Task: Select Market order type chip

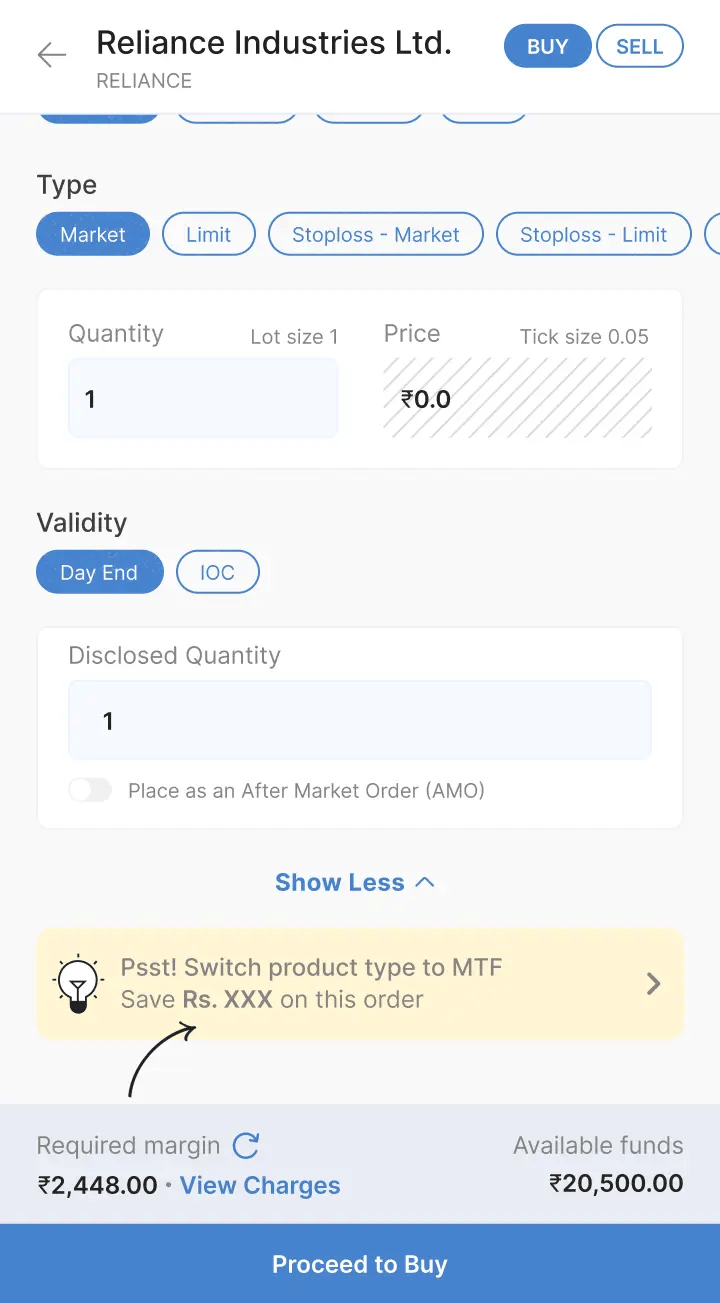Action: pyautogui.click(x=93, y=235)
